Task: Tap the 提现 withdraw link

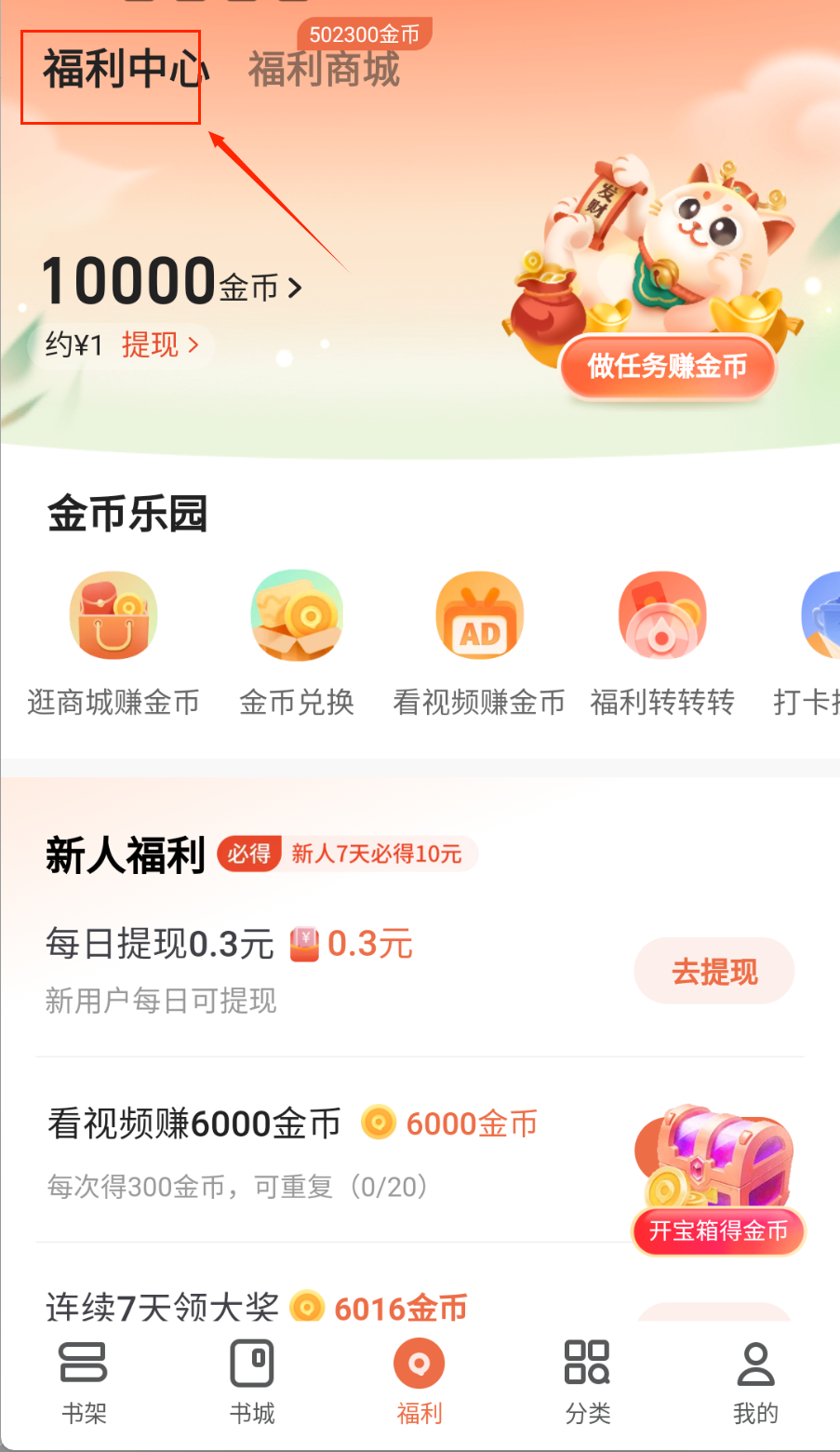Action: coord(160,345)
